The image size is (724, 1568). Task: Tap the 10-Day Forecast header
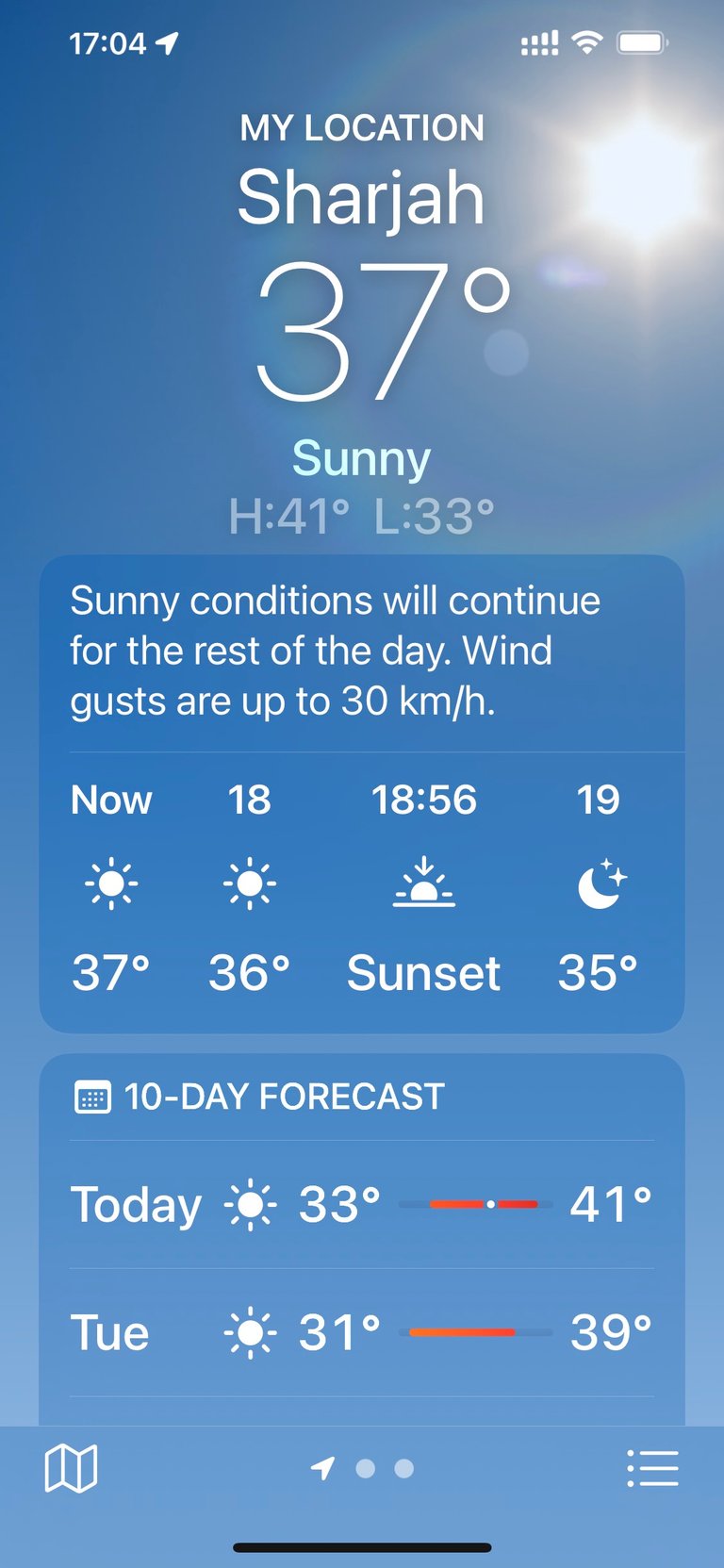pos(259,1097)
